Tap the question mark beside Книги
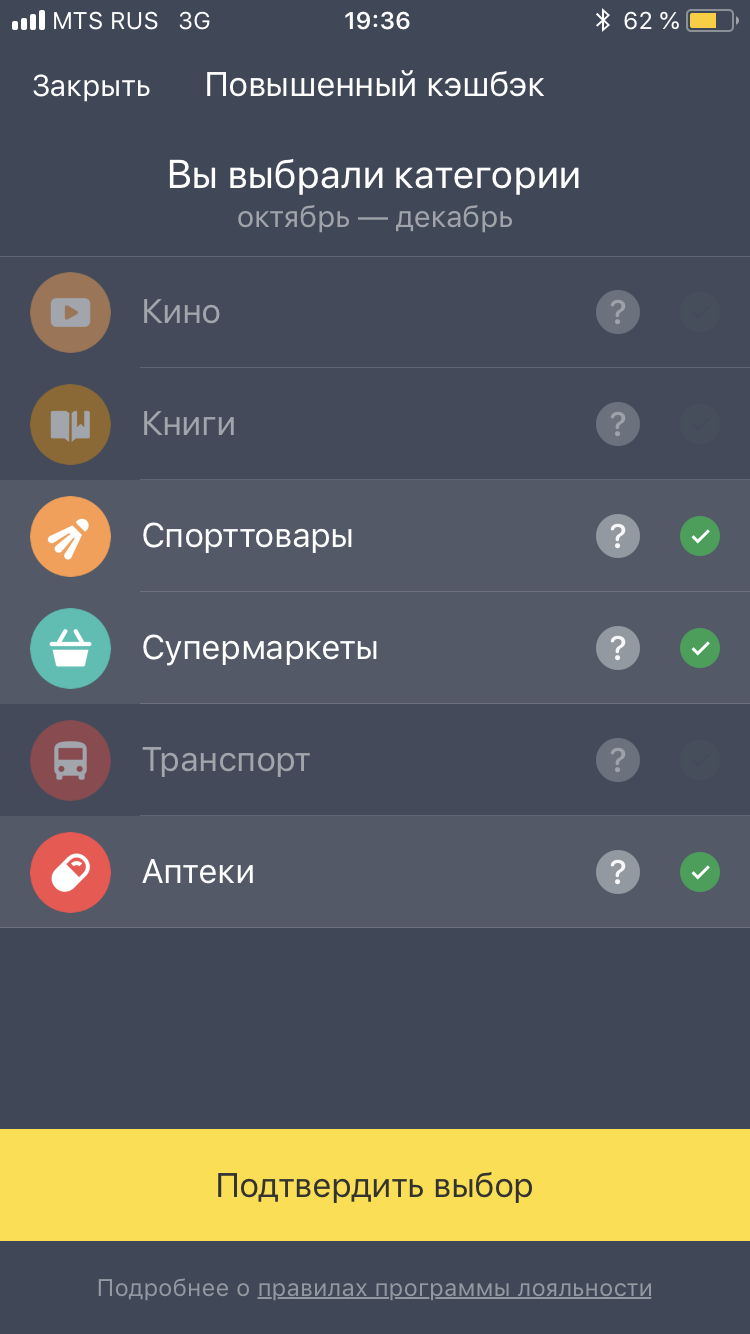750x1334 pixels. pos(618,424)
